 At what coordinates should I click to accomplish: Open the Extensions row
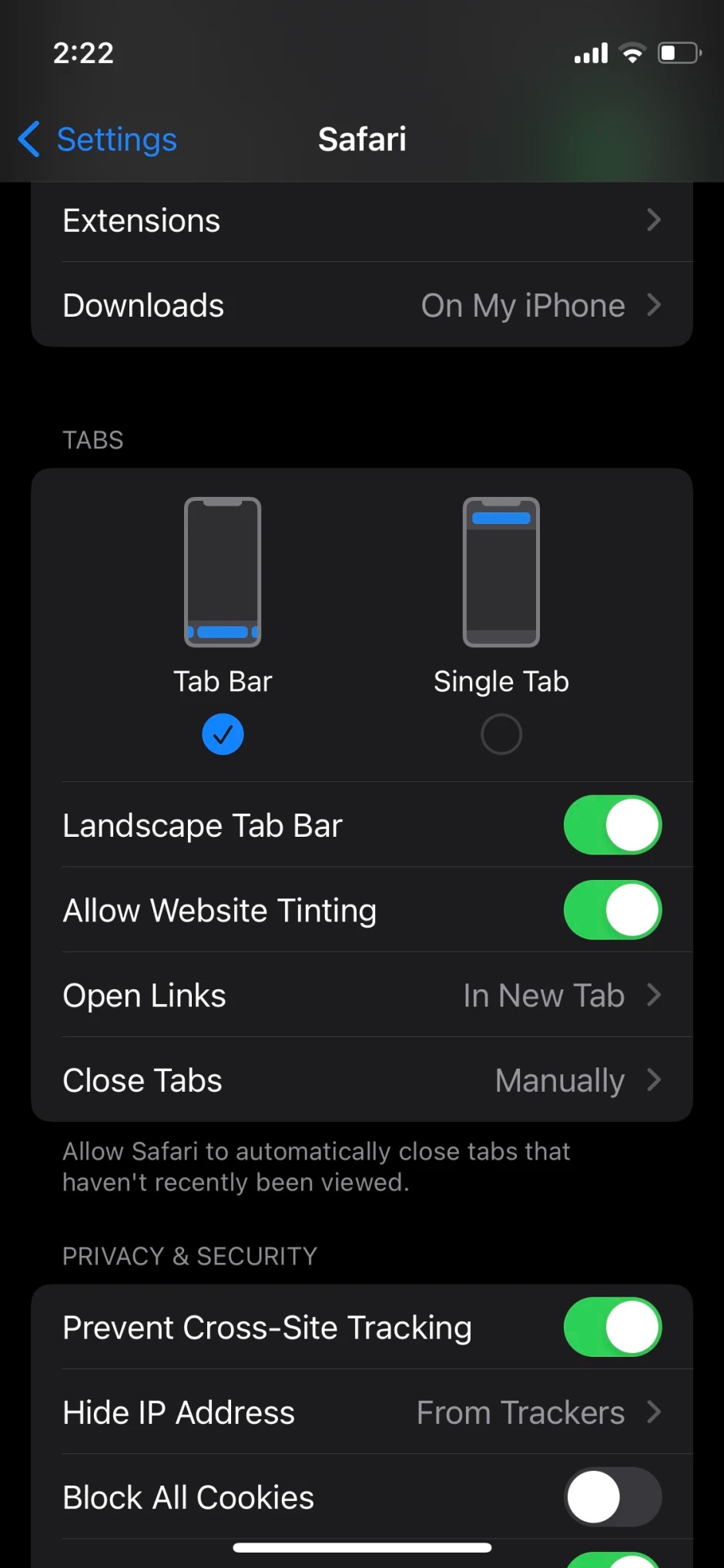(361, 221)
